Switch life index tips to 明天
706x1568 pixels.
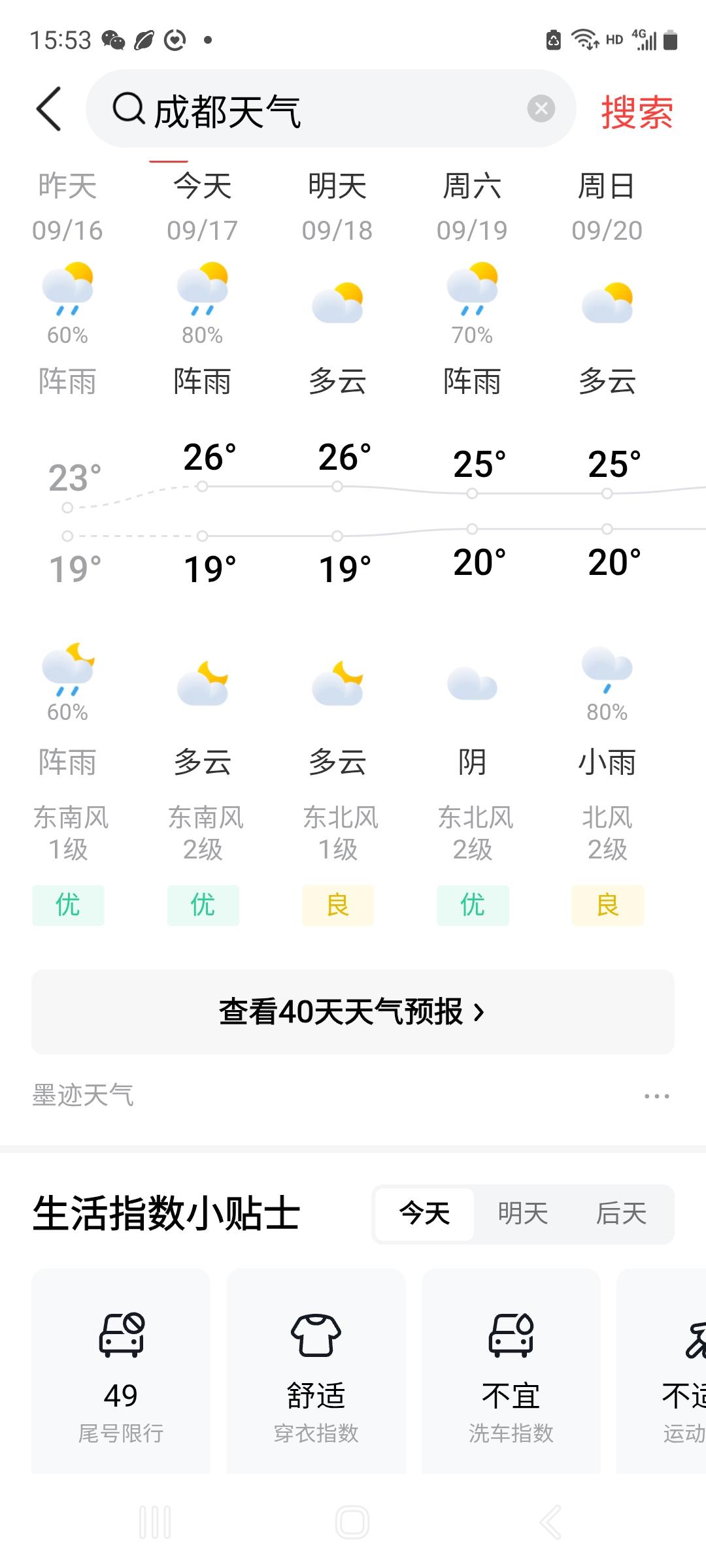523,1214
